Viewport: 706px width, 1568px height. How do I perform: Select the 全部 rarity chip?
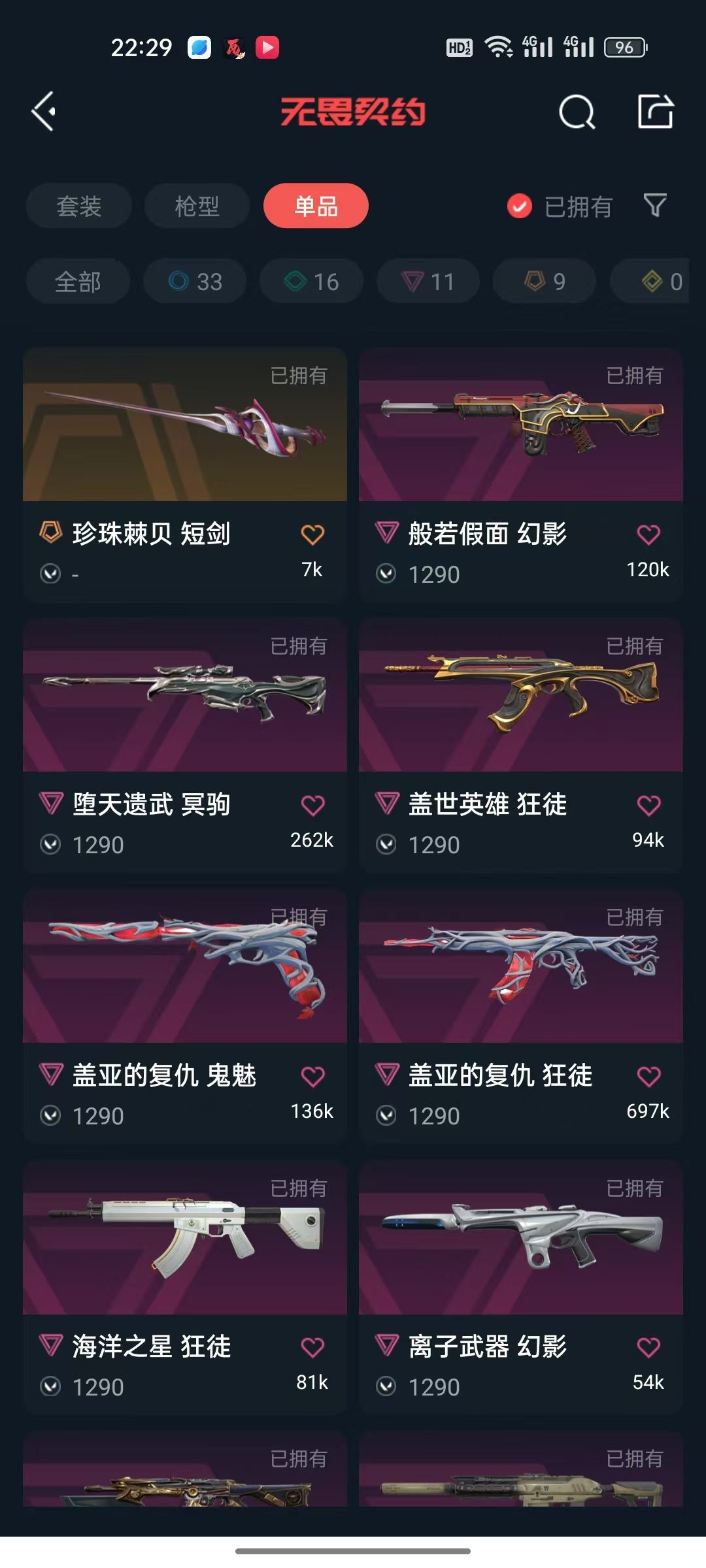78,282
